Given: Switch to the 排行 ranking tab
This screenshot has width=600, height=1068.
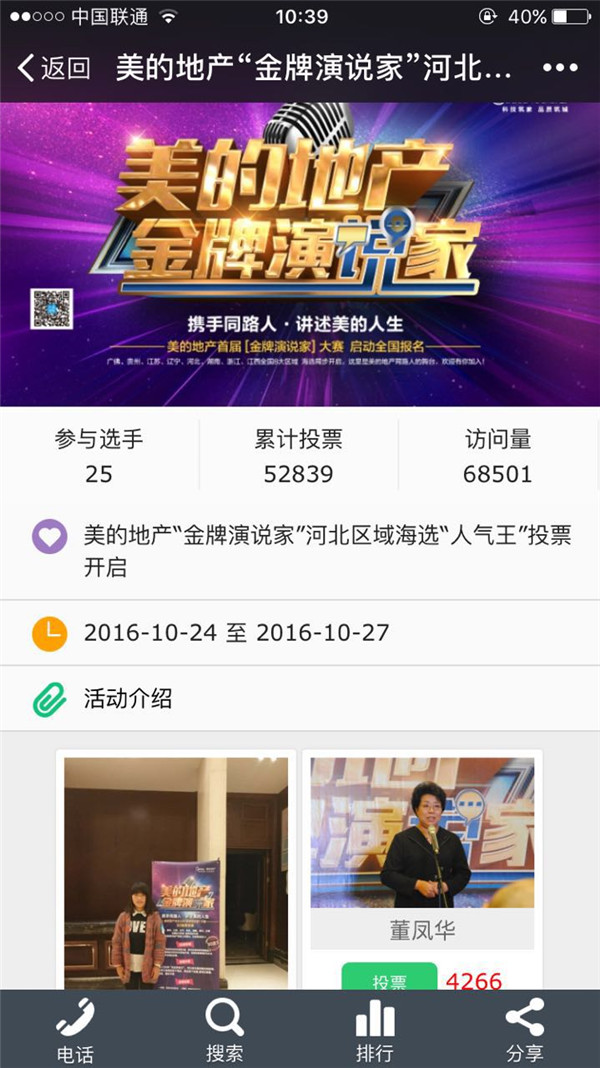Looking at the screenshot, I should tap(375, 1030).
